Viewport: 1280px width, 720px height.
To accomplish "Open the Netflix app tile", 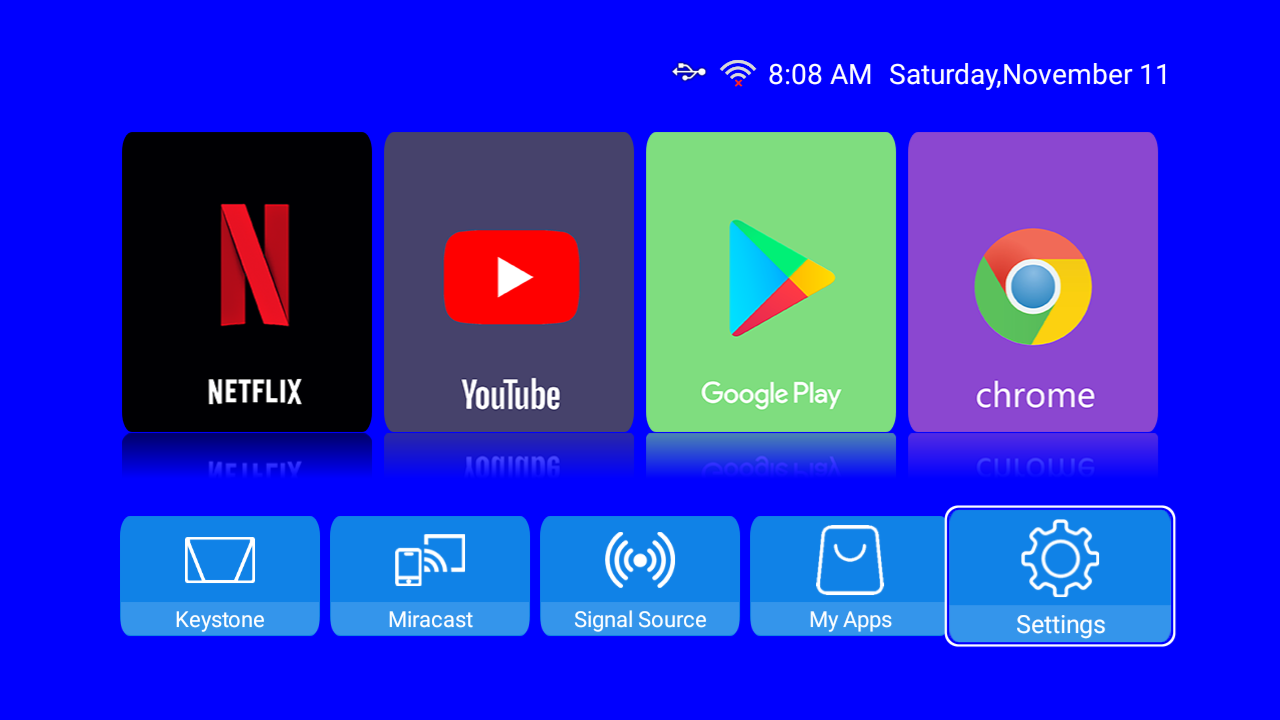I will click(246, 281).
